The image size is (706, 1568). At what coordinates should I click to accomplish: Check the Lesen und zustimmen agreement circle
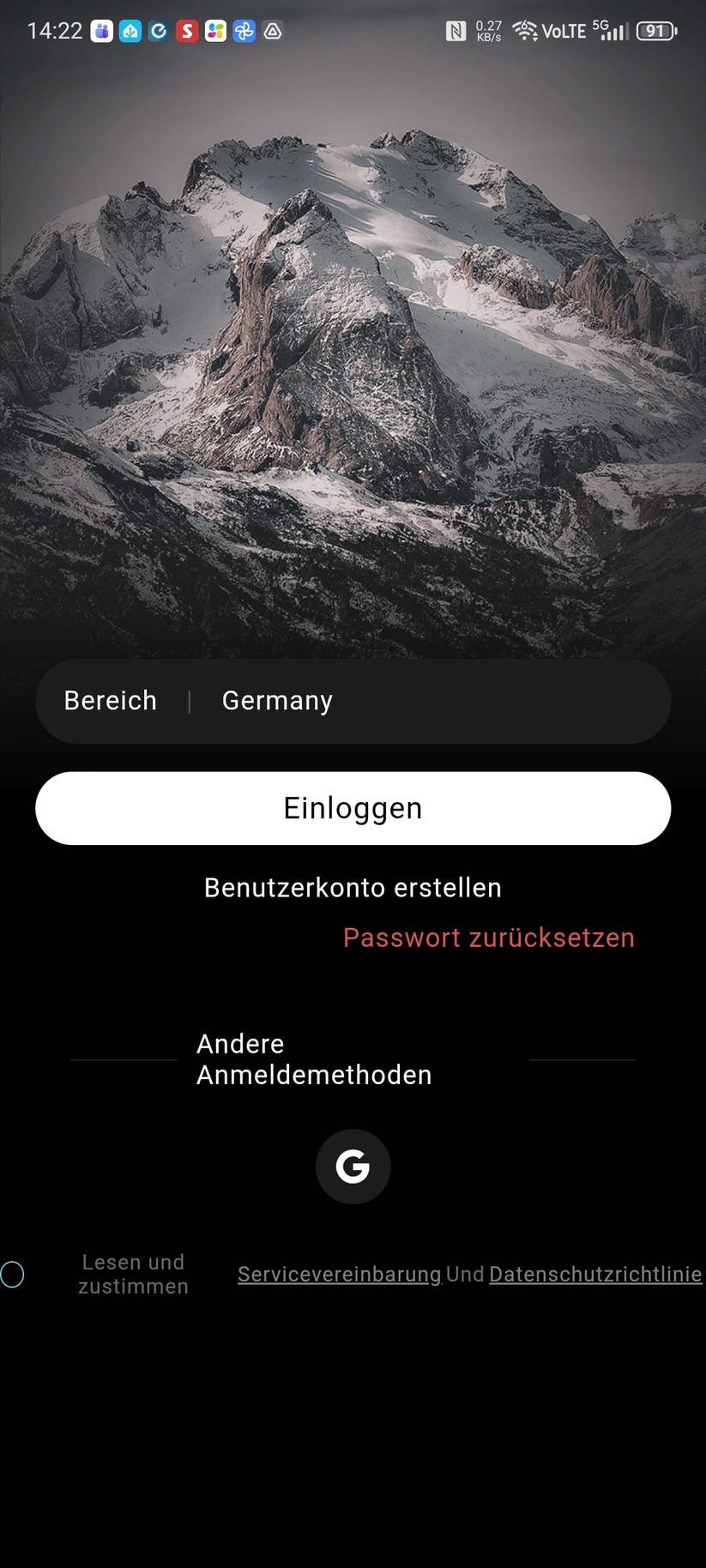(13, 1275)
